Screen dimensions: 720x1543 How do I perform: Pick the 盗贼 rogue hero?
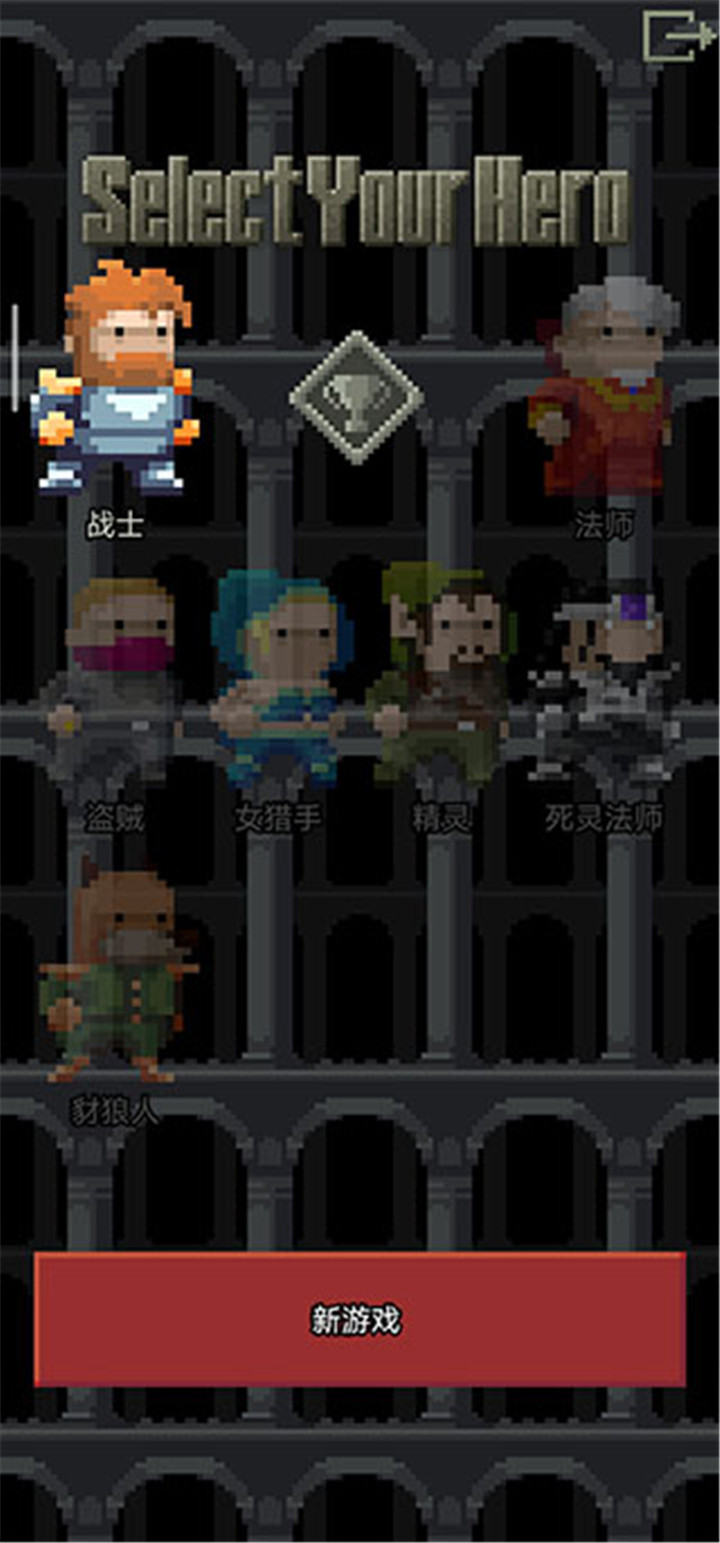(x=114, y=679)
